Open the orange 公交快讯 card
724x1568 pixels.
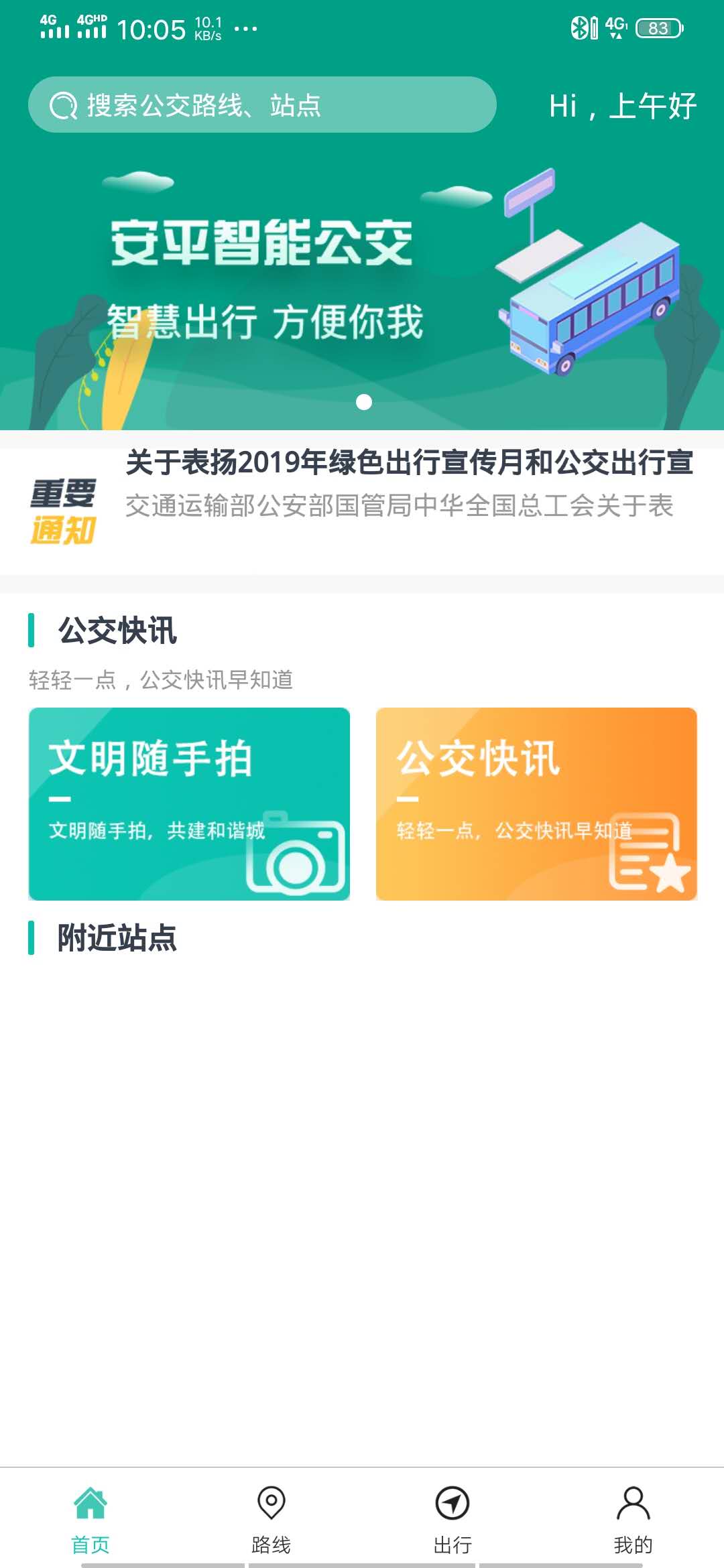pos(536,803)
